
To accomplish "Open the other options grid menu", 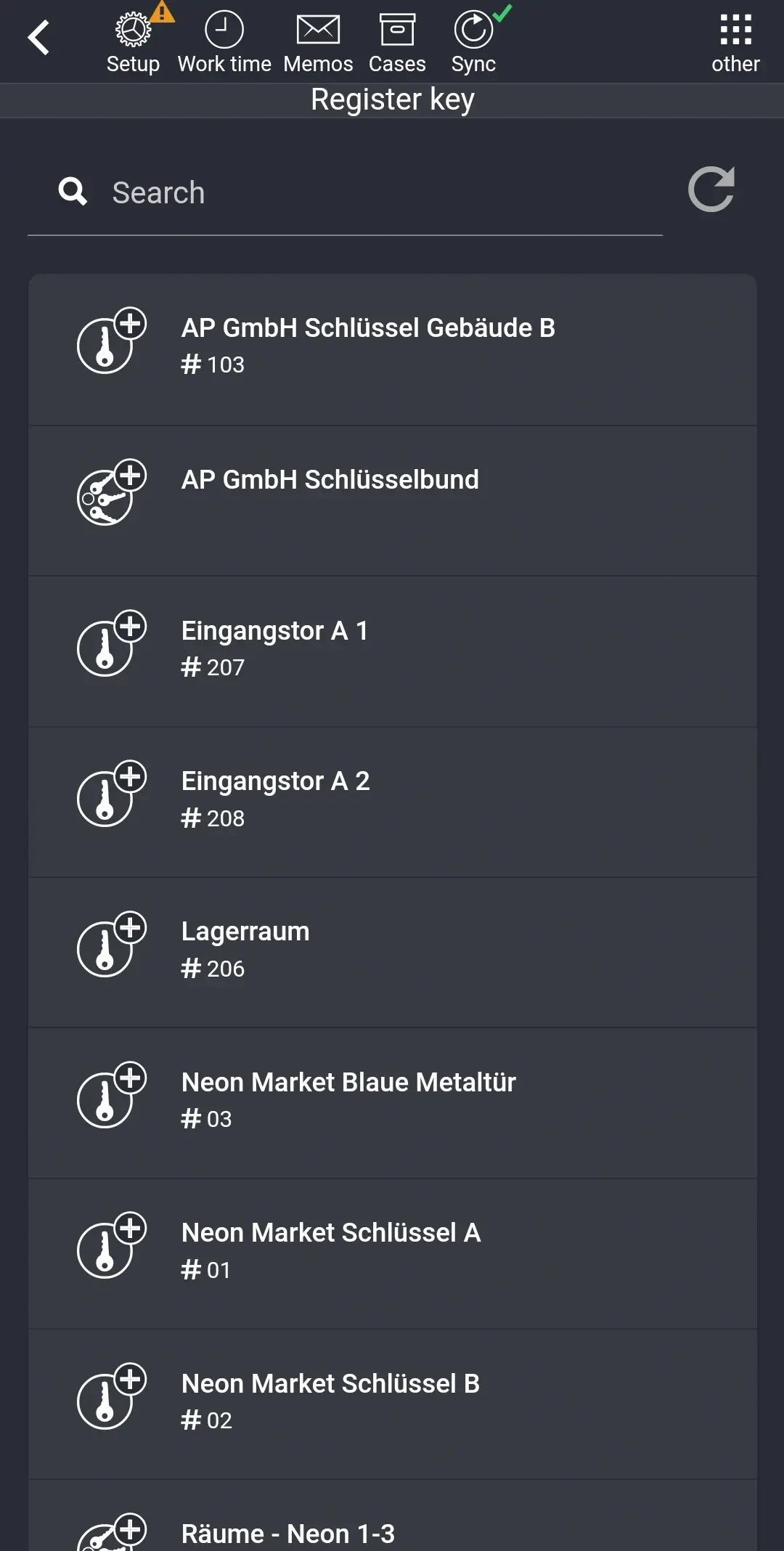I will [x=735, y=44].
